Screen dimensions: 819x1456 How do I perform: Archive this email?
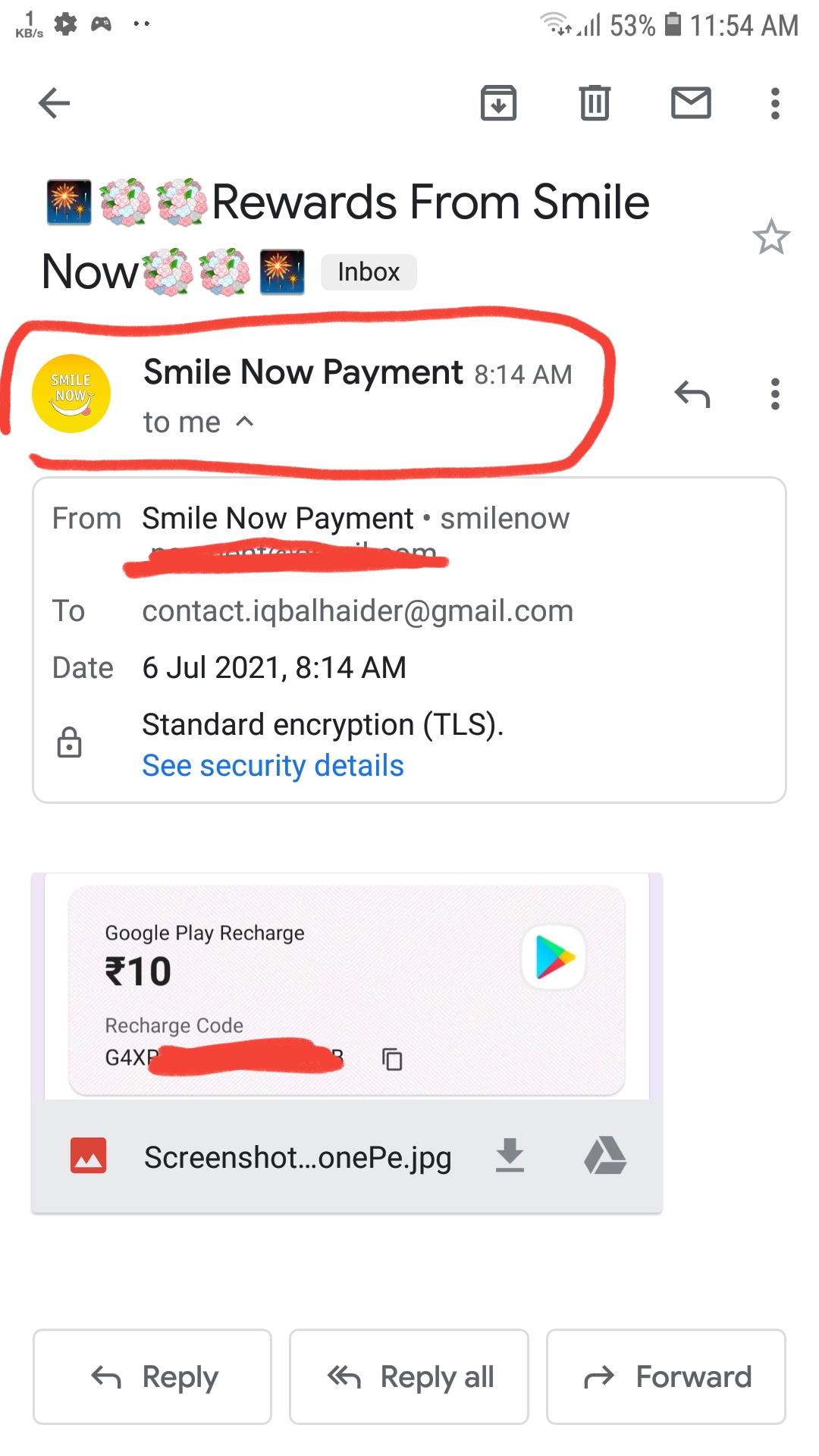tap(498, 103)
